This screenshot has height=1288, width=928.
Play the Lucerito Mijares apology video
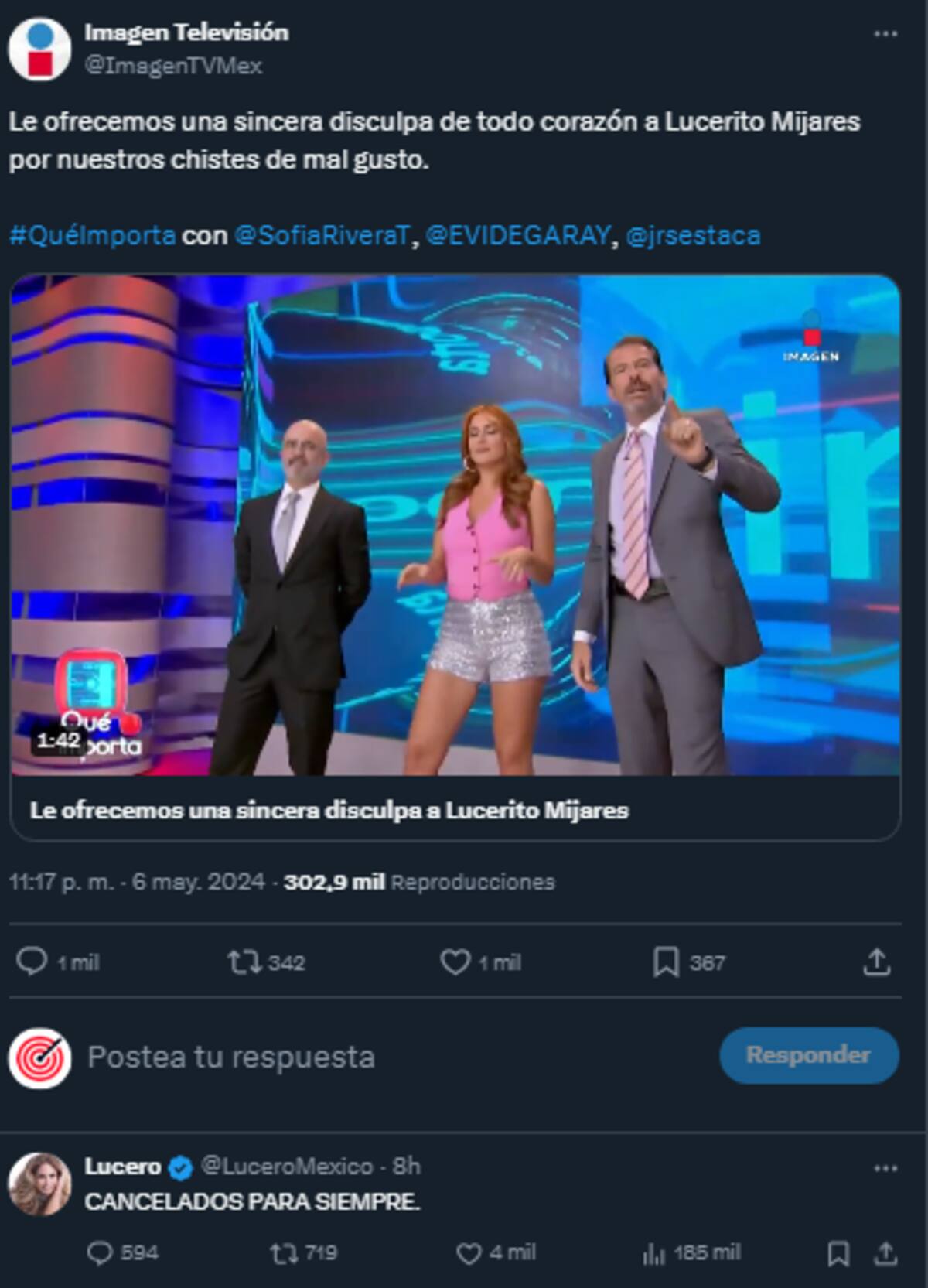coord(455,526)
